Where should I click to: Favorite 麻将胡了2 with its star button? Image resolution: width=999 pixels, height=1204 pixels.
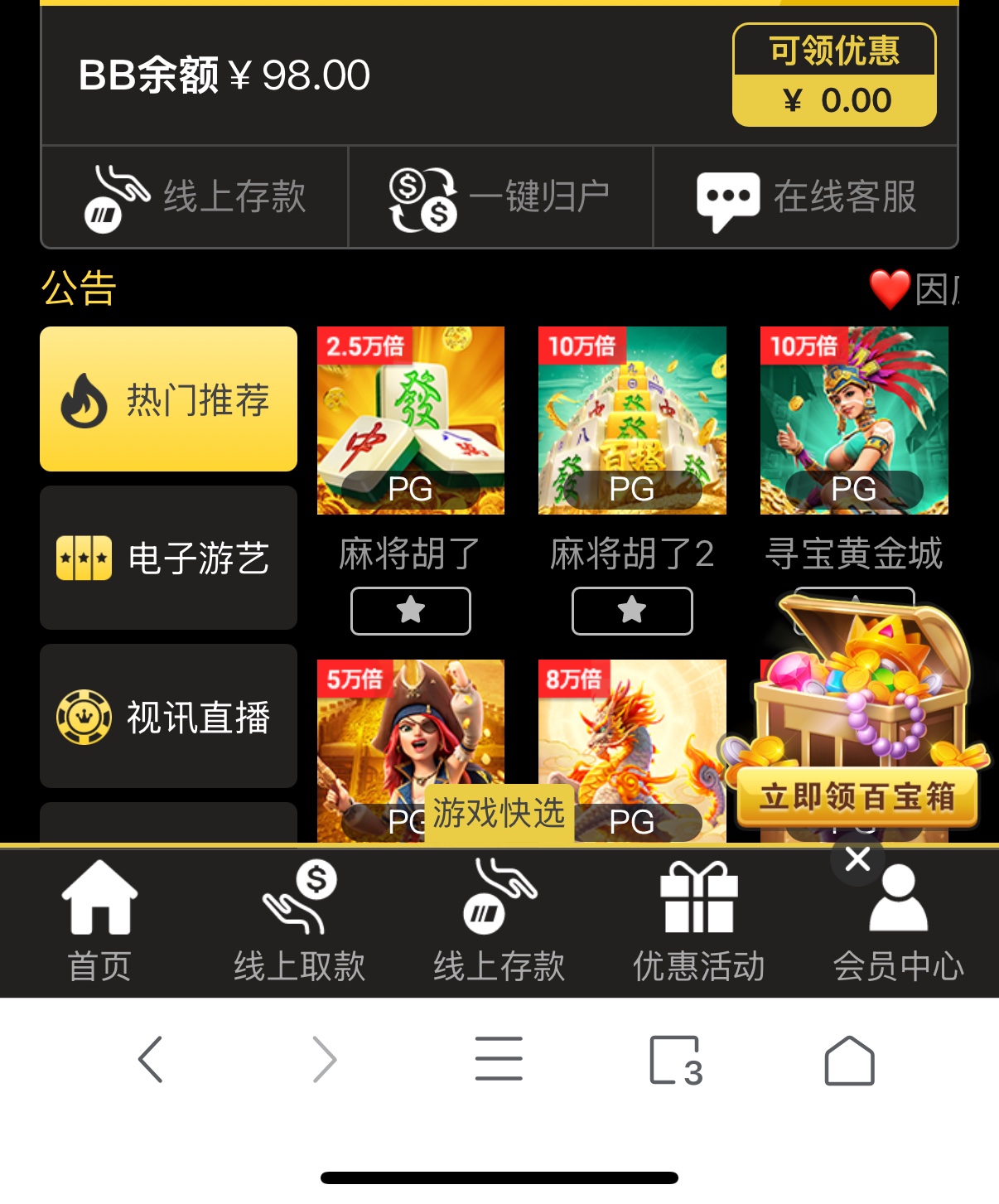pos(632,611)
